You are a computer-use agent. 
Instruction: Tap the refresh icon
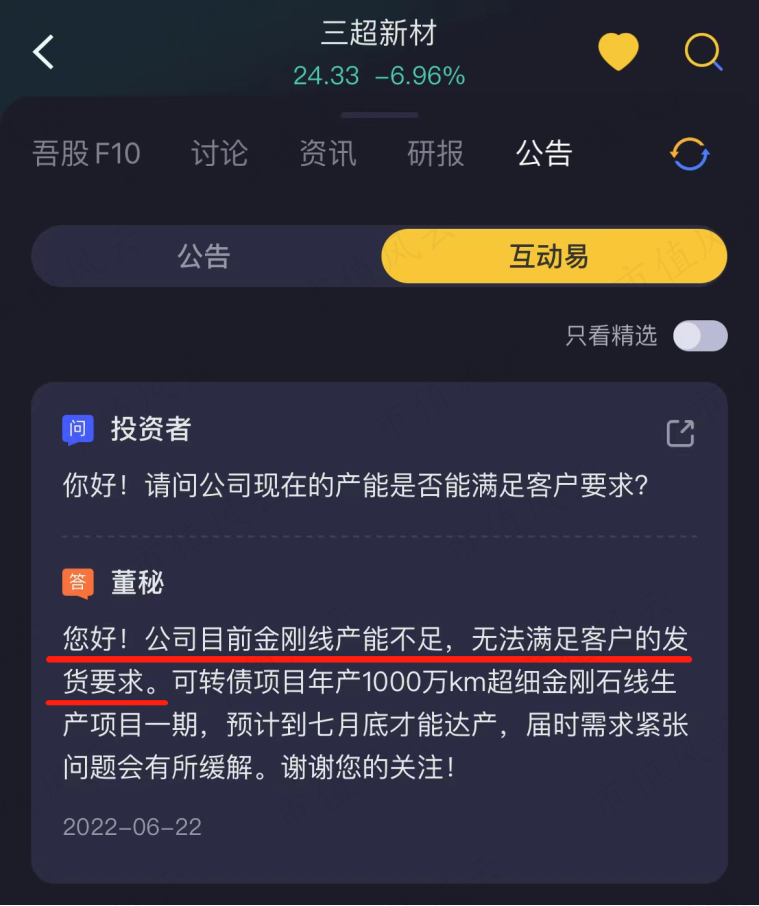[689, 154]
